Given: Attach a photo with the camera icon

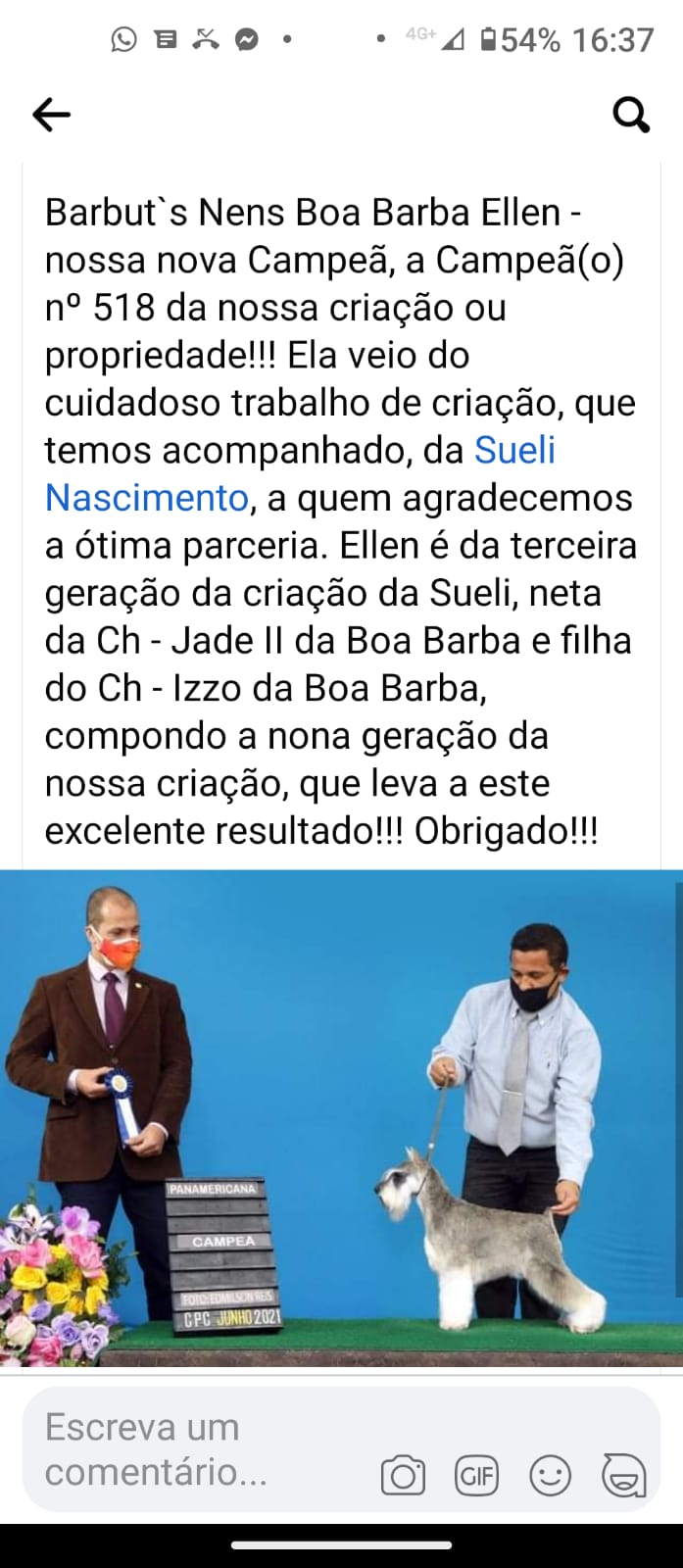Looking at the screenshot, I should click(x=403, y=1475).
